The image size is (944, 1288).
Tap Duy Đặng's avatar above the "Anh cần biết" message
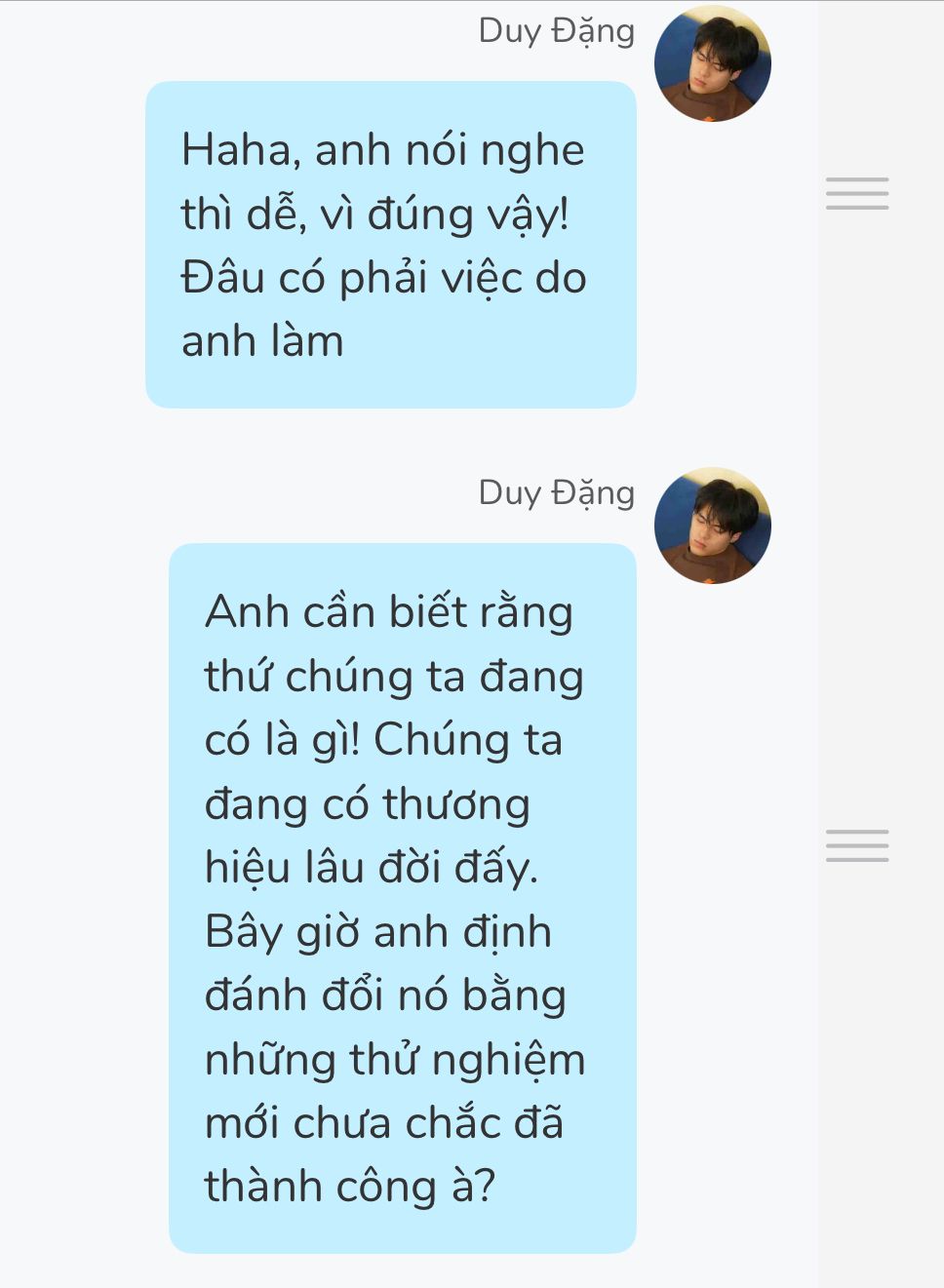713,526
